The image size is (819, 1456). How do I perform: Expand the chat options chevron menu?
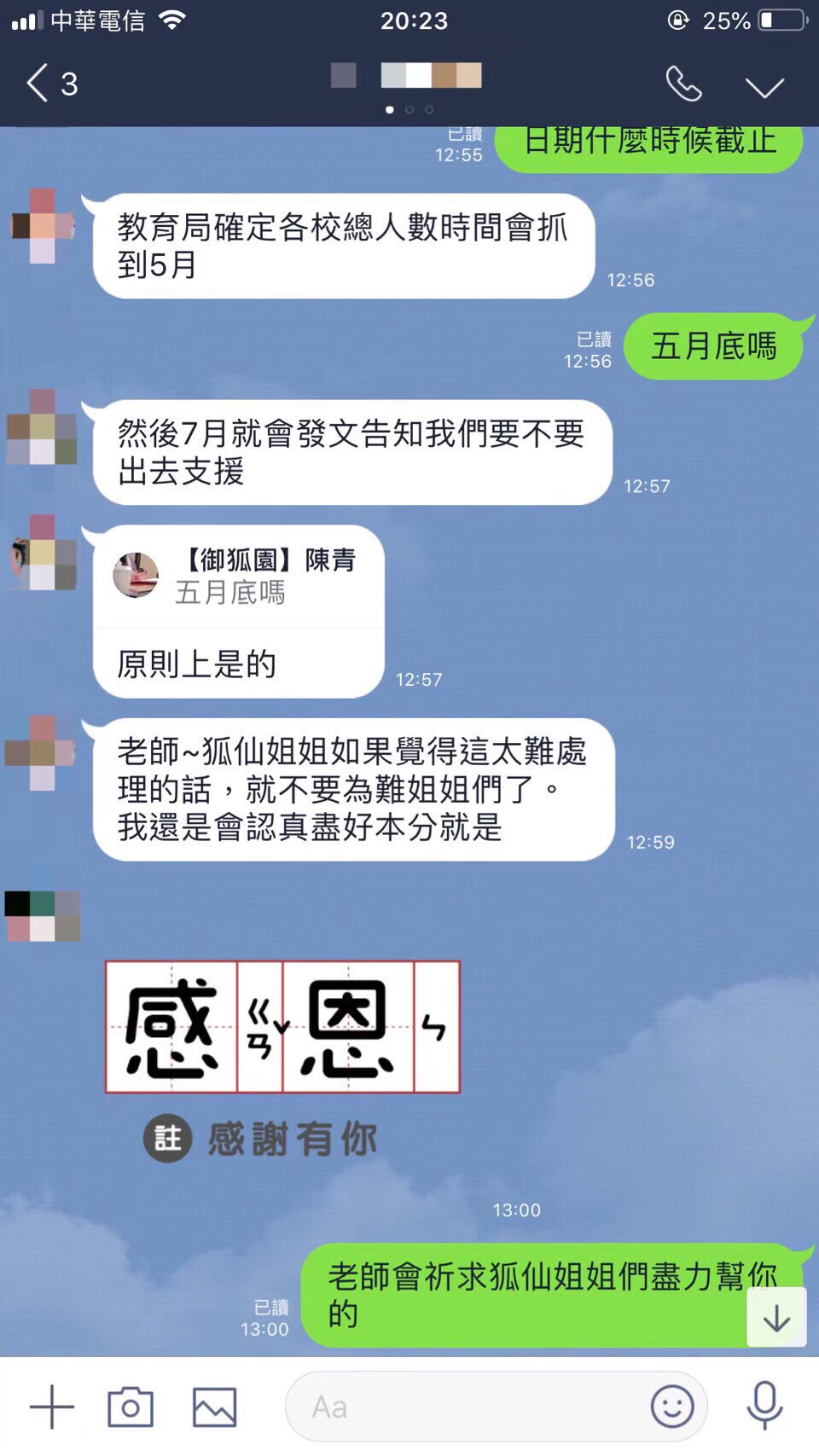(x=764, y=86)
